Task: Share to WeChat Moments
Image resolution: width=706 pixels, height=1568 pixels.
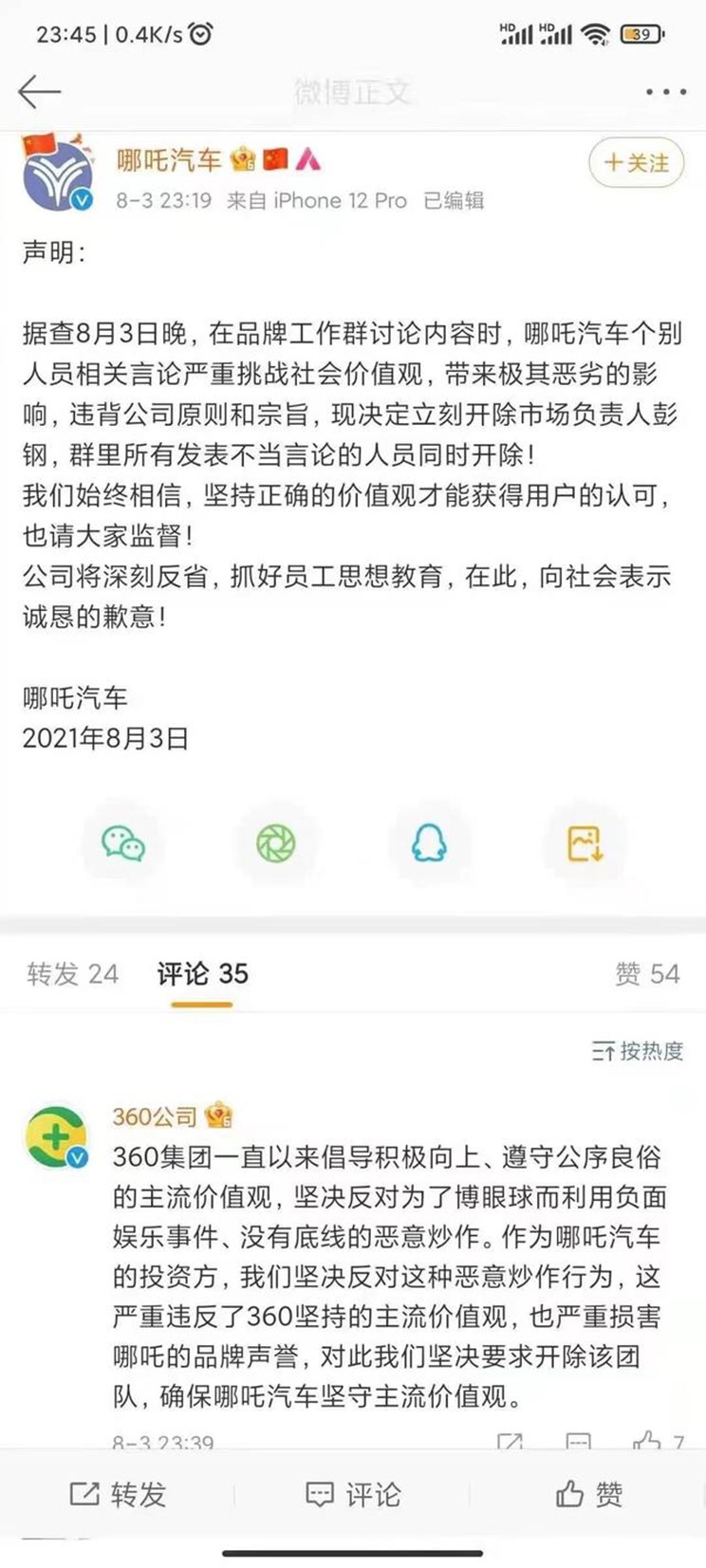Action: pos(277,842)
